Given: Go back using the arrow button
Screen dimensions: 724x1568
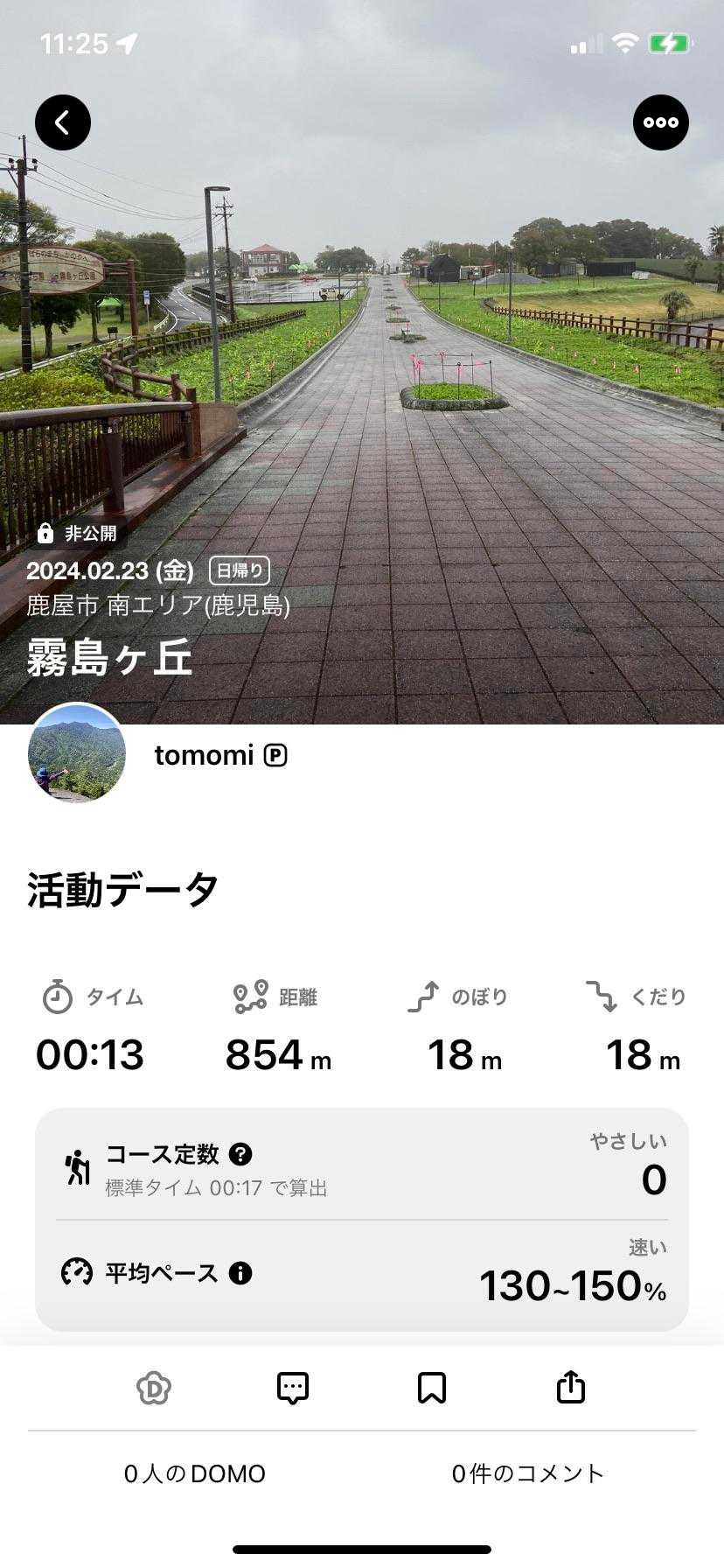Looking at the screenshot, I should pos(63,122).
